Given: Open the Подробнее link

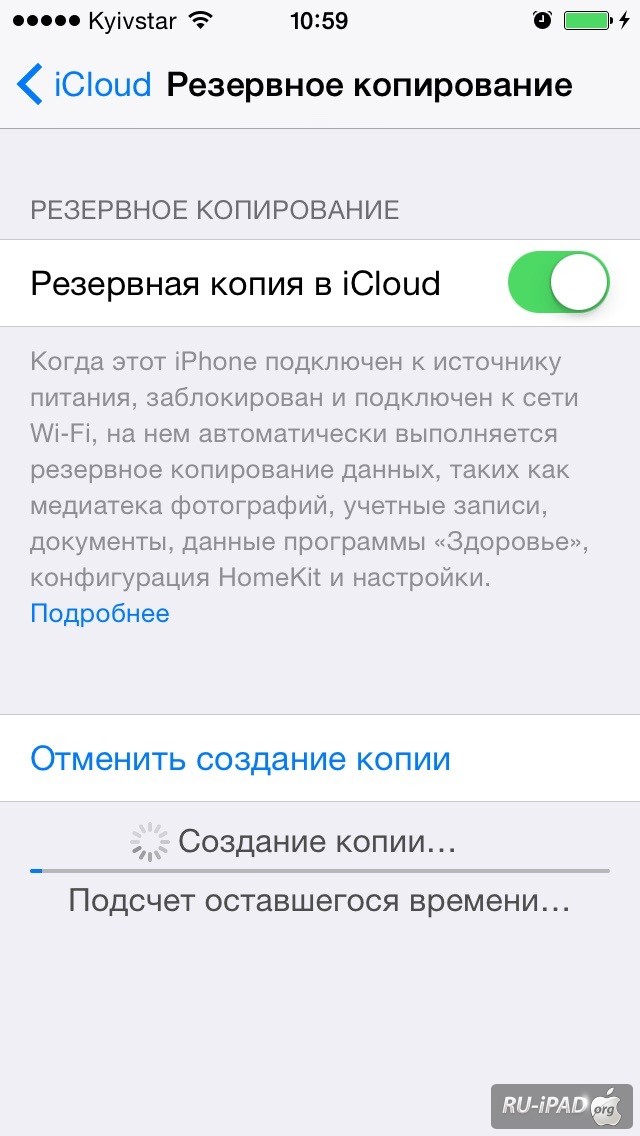Looking at the screenshot, I should coord(100,614).
